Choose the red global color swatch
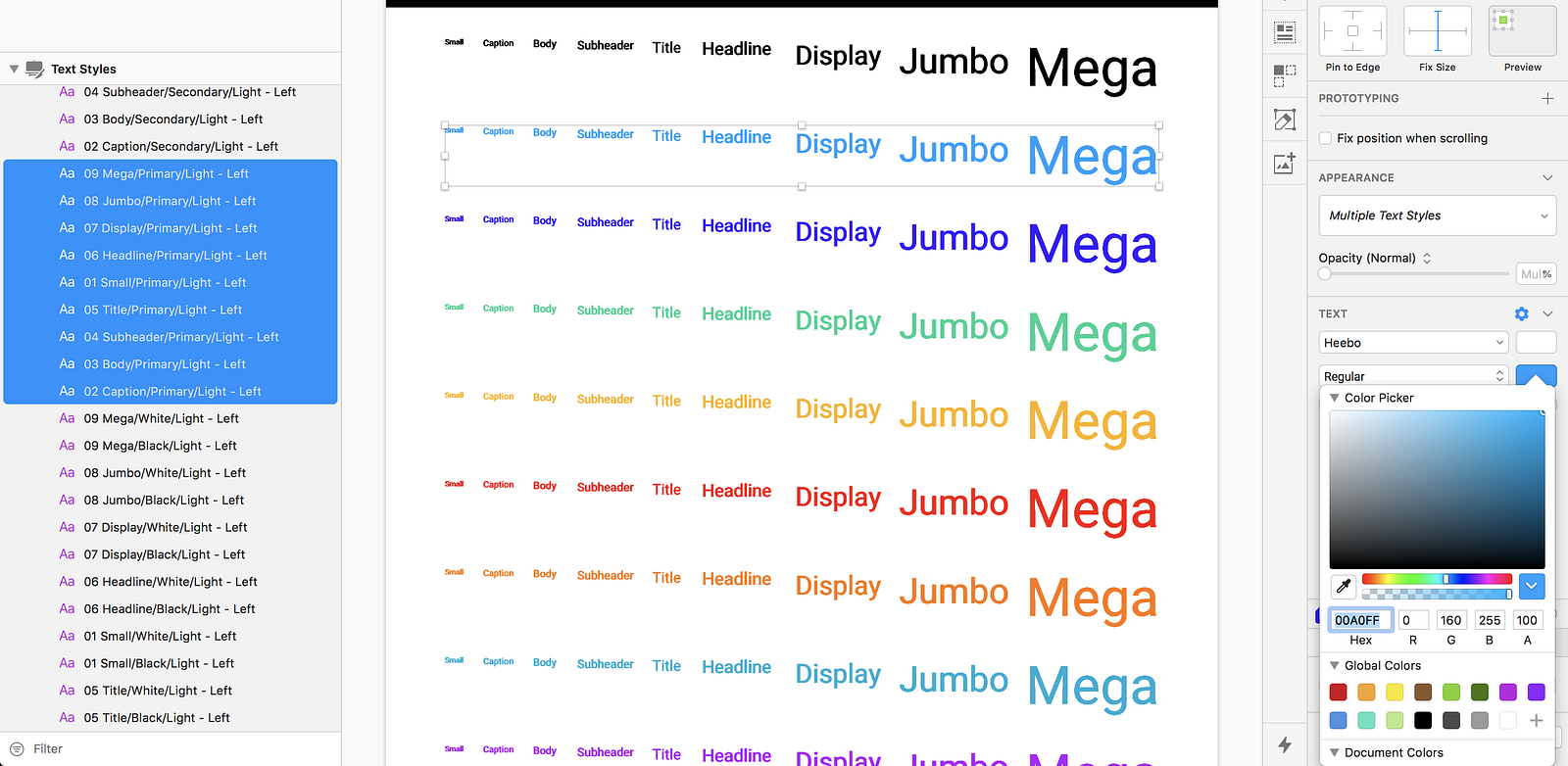Image resolution: width=1568 pixels, height=766 pixels. click(1339, 693)
